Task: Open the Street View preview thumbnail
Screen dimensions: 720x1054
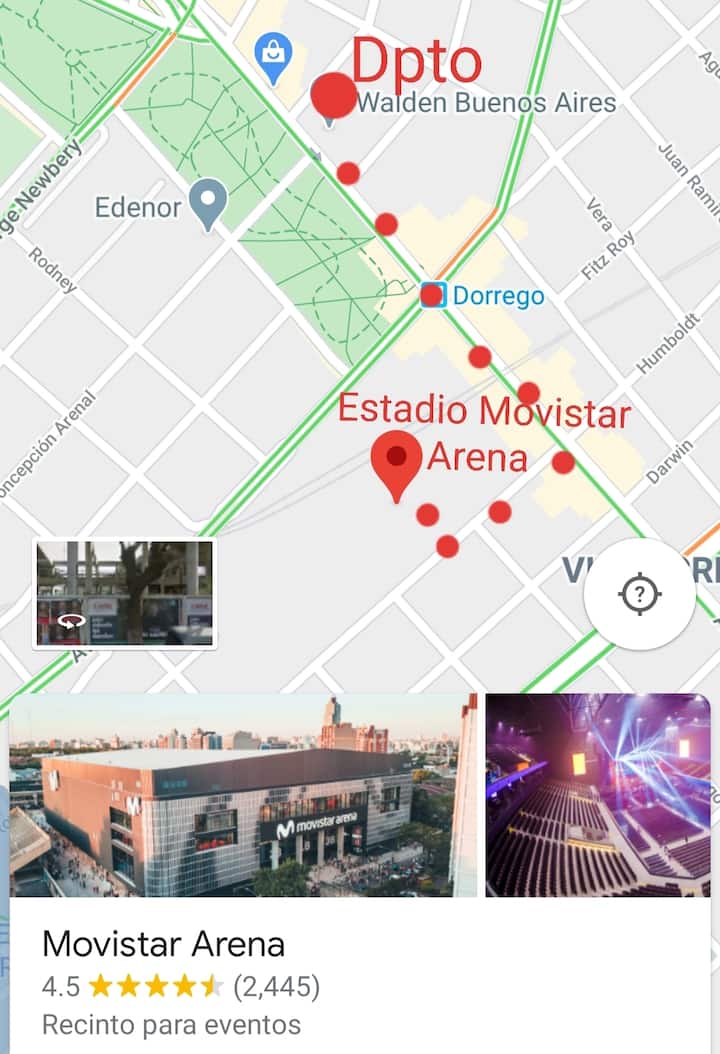Action: pyautogui.click(x=124, y=594)
